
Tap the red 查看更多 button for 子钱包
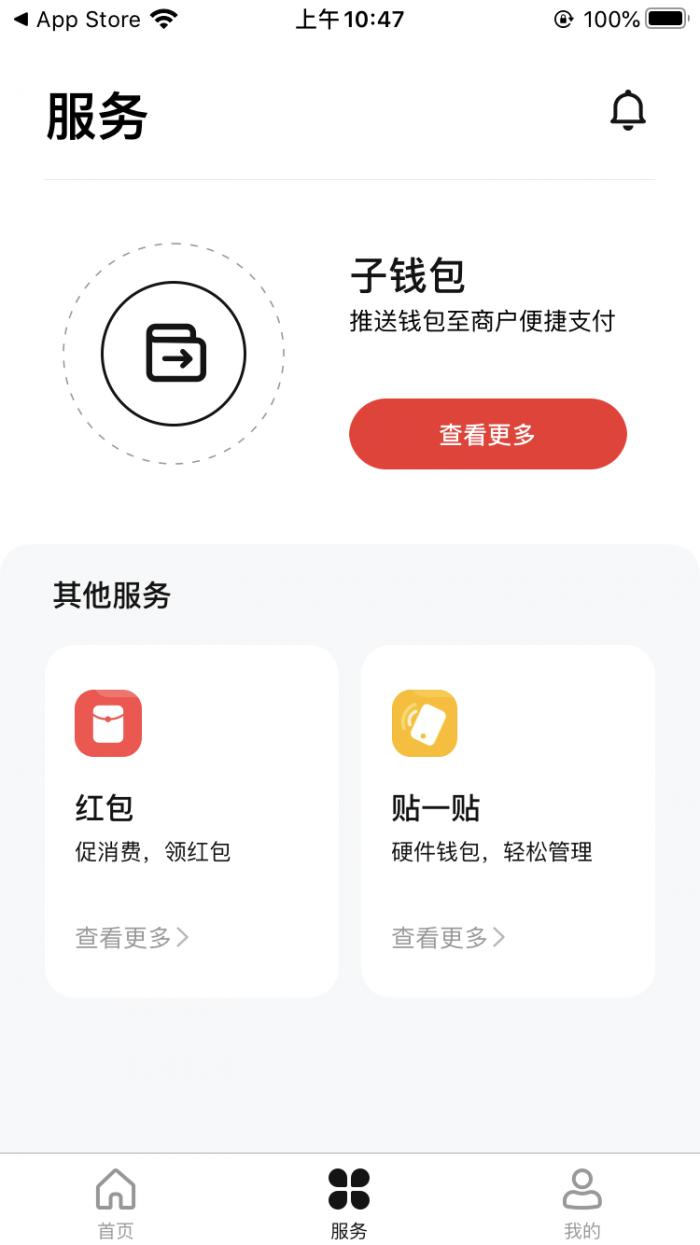487,434
